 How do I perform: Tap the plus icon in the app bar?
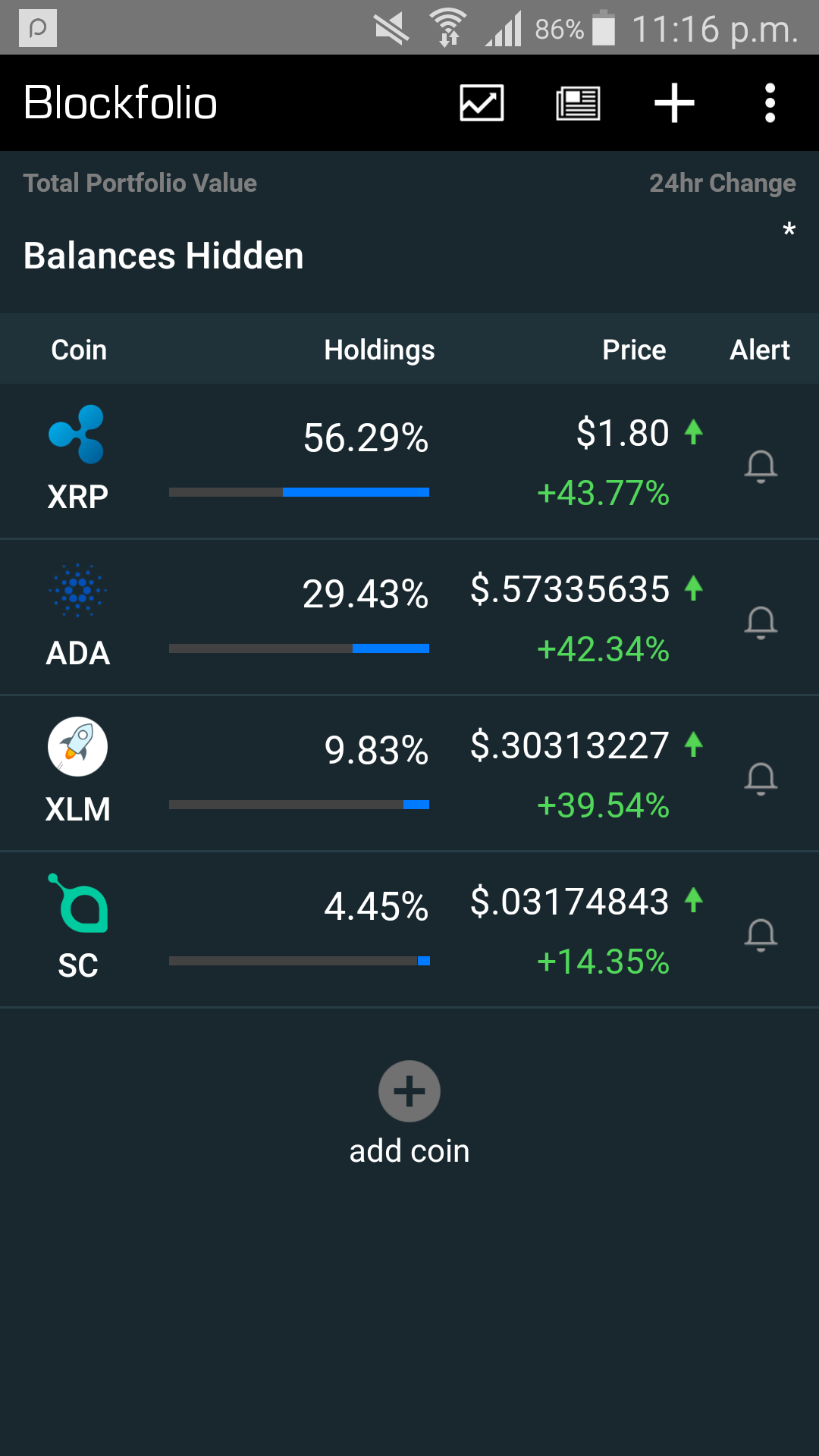coord(674,103)
